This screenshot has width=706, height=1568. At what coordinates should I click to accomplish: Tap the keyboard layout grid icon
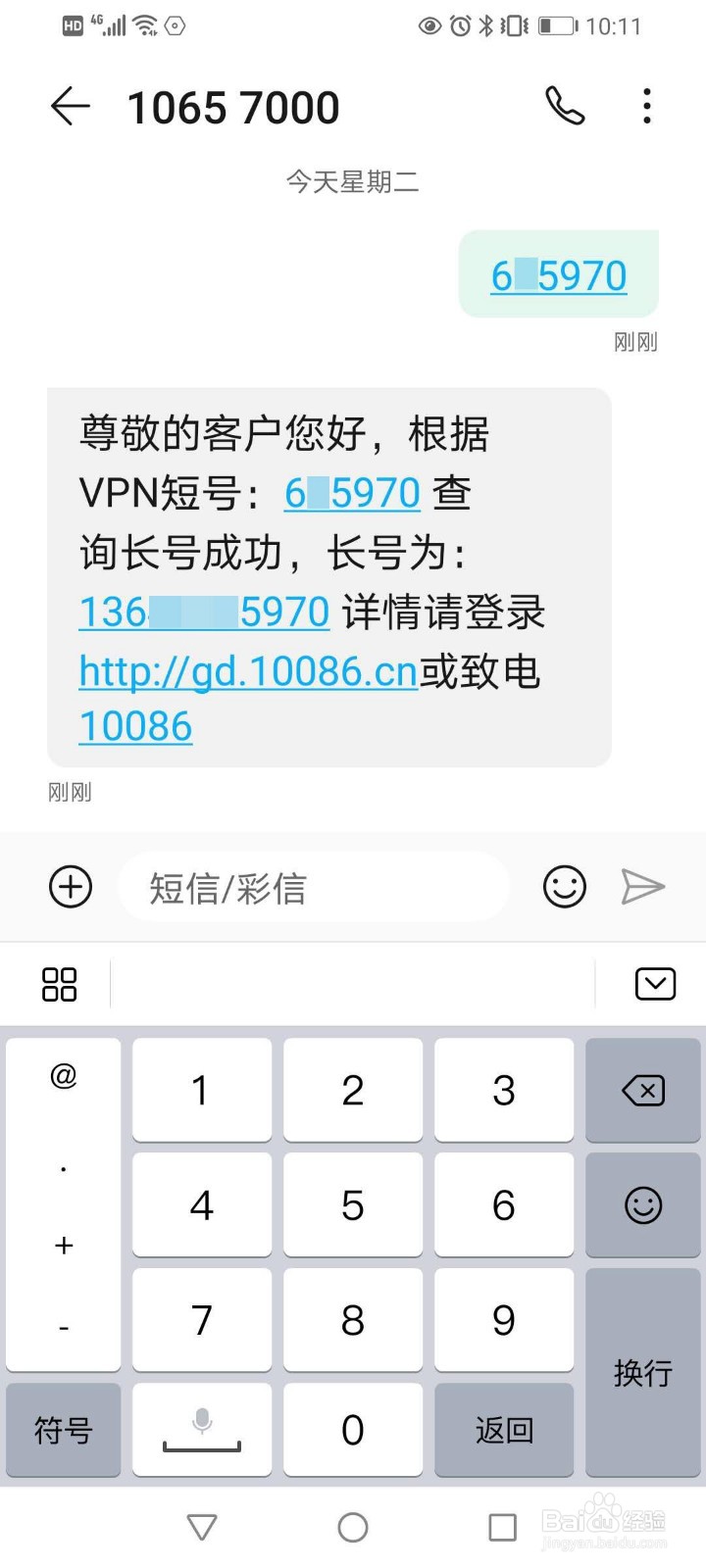click(x=58, y=984)
